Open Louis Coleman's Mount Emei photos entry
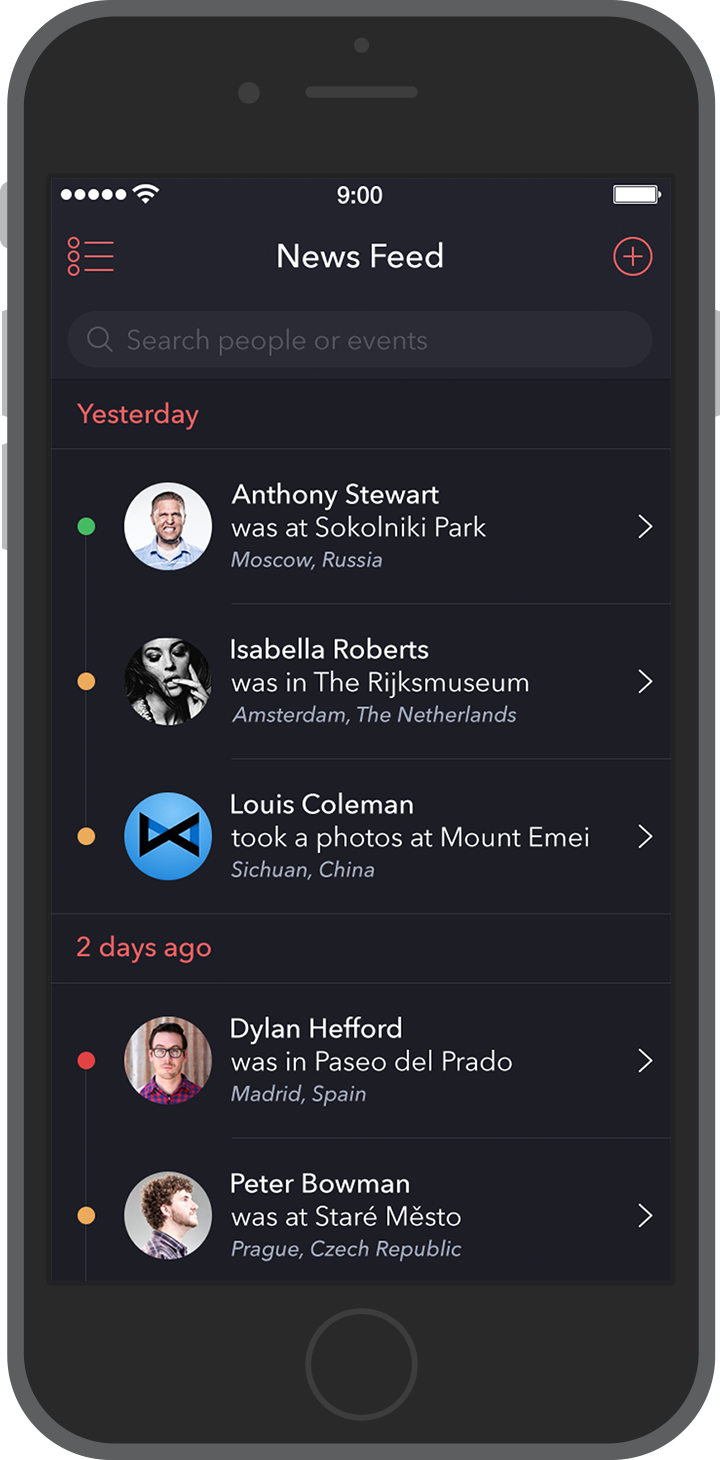 point(361,836)
